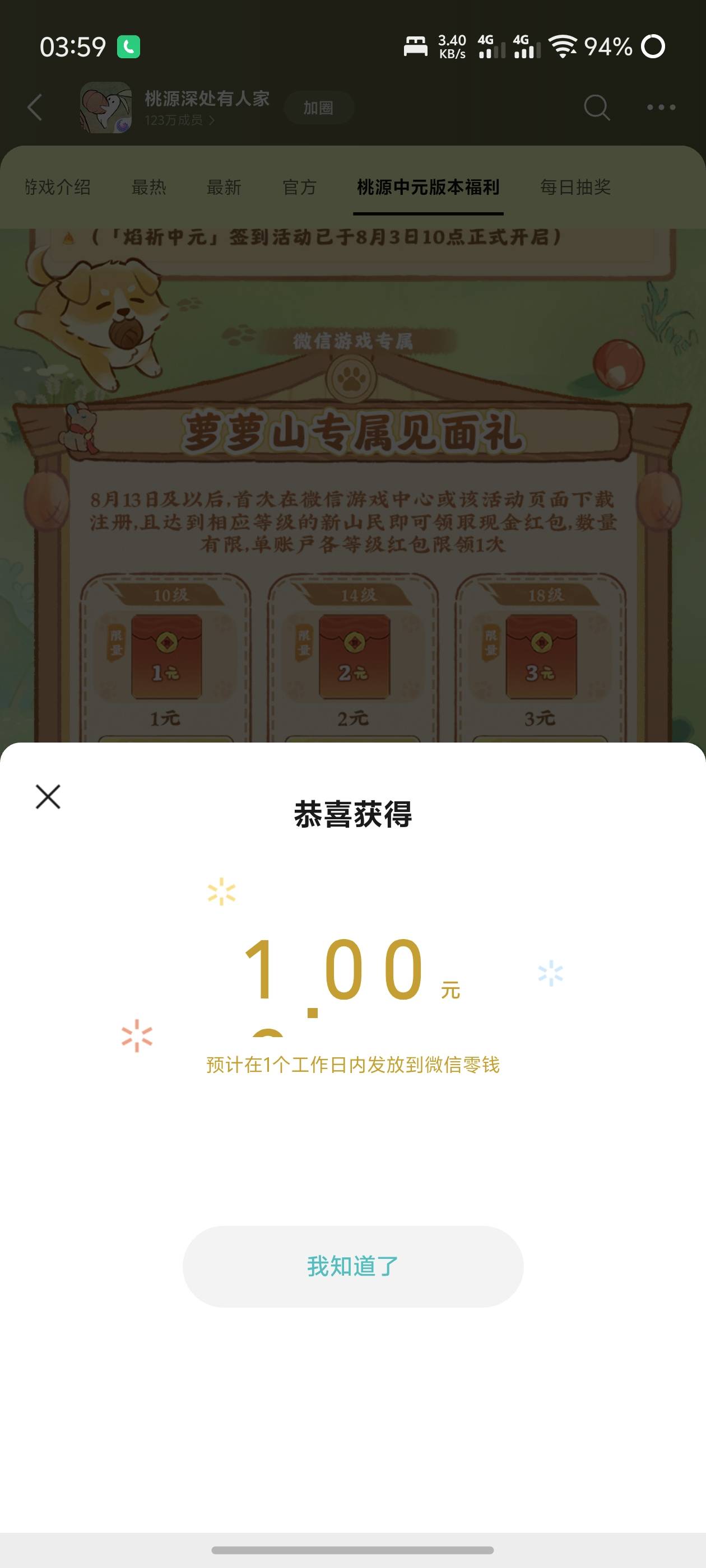Screen dimensions: 706x1568
Task: Close the reward popup with the X
Action: pyautogui.click(x=48, y=796)
